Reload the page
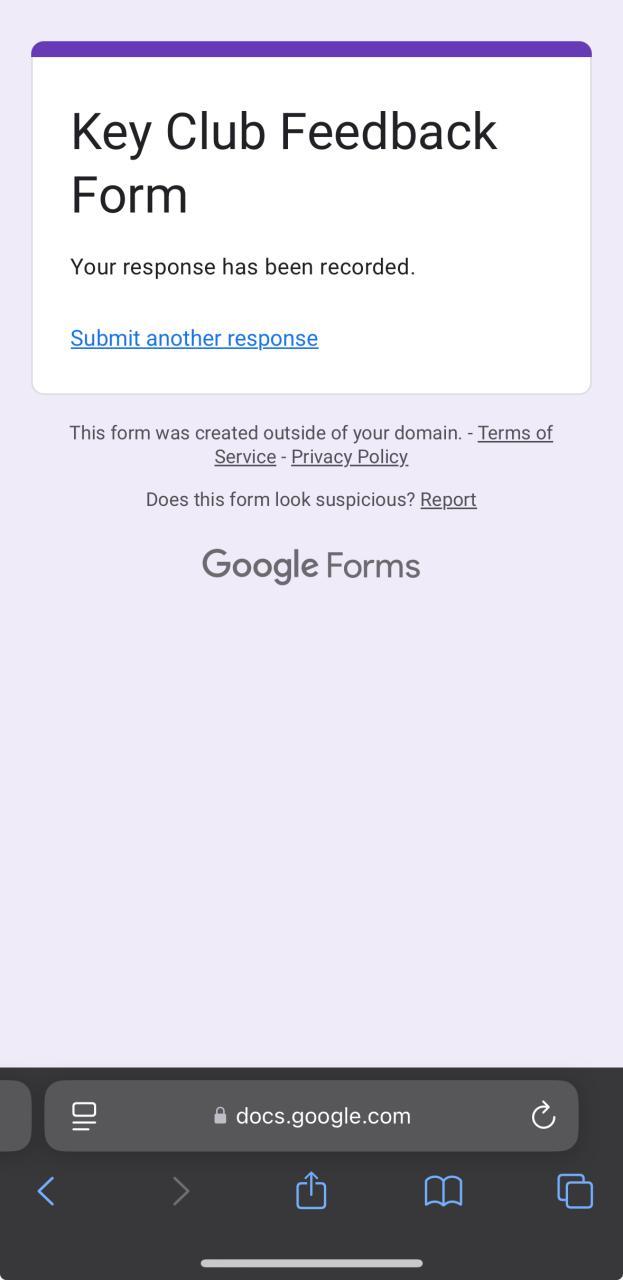This screenshot has height=1280, width=623. [543, 1116]
